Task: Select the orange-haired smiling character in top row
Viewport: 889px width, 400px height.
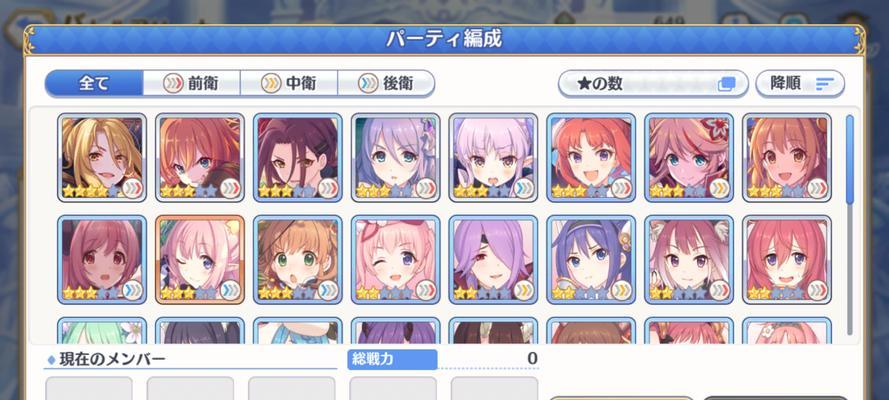Action: coord(786,157)
